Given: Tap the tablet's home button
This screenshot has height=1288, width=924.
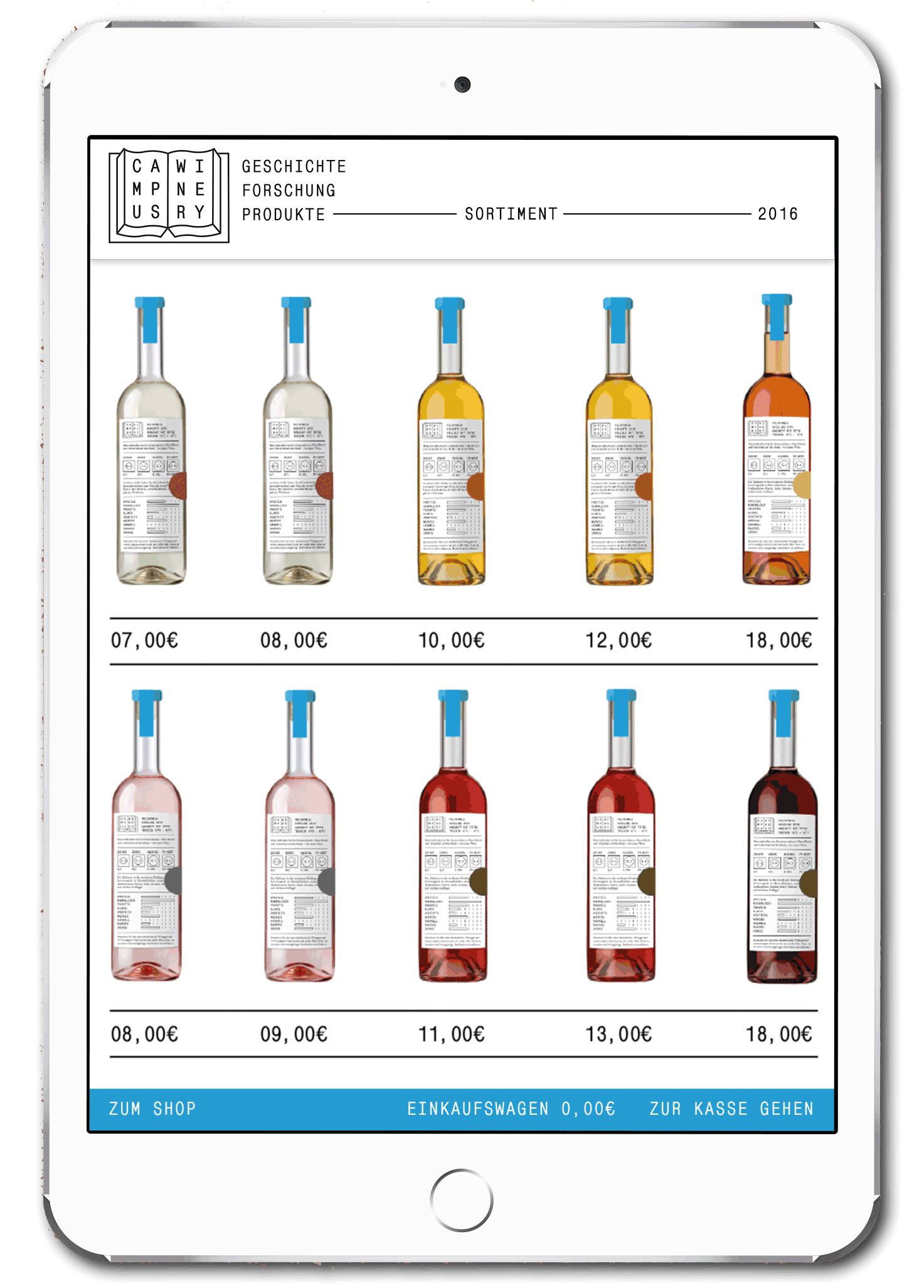Looking at the screenshot, I should pos(462,1200).
